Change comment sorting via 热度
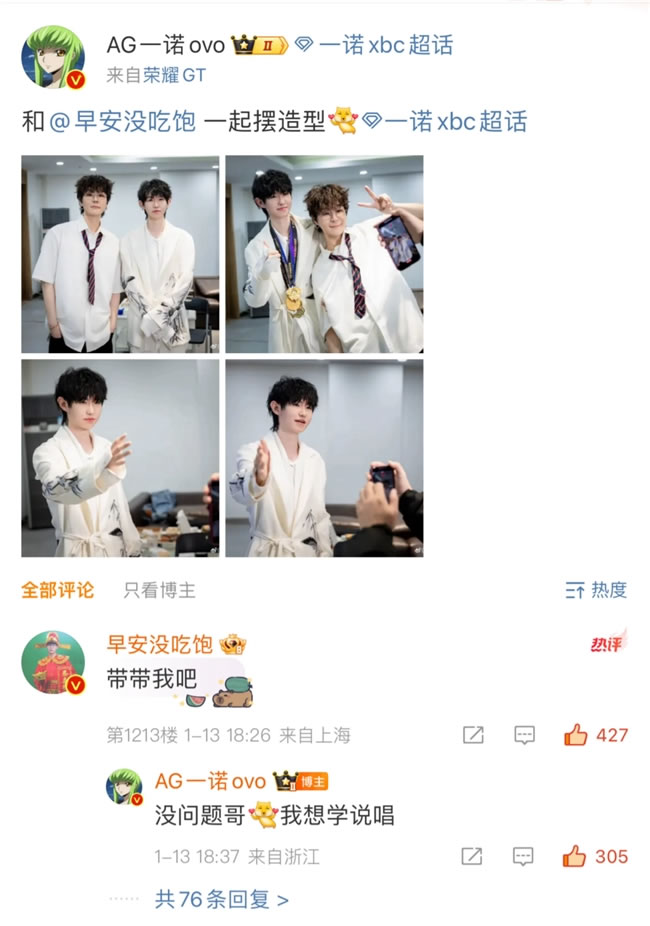The height and width of the screenshot is (926, 650). [x=596, y=590]
